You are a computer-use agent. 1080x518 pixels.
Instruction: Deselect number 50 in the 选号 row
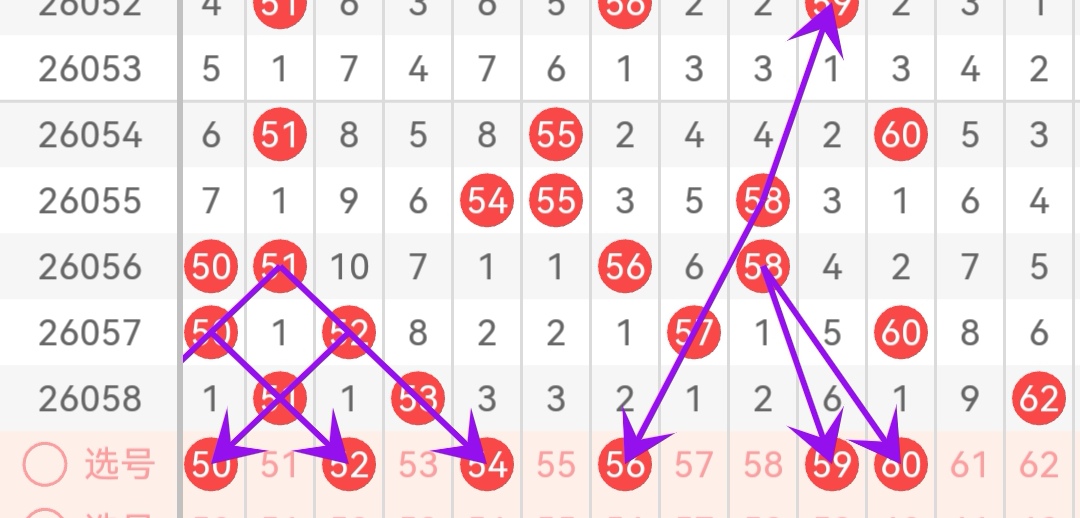[210, 464]
